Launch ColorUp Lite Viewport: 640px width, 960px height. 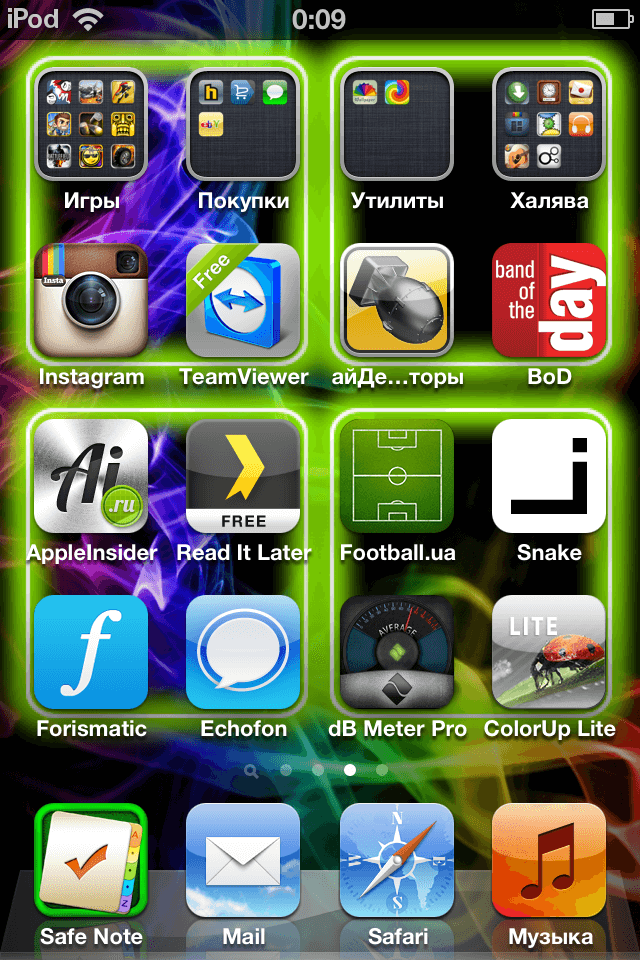(x=549, y=652)
